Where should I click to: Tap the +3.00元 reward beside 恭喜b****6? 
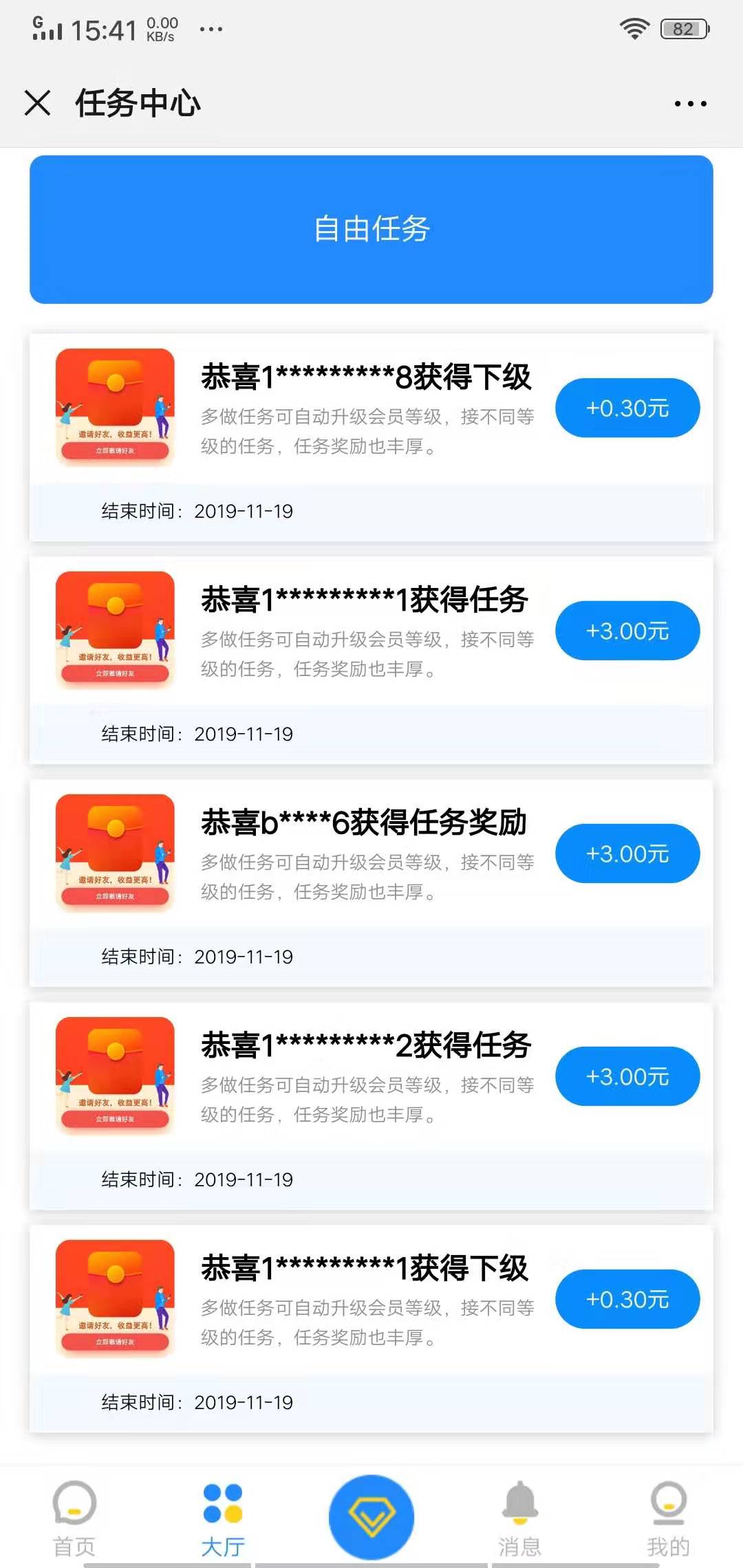coord(627,853)
